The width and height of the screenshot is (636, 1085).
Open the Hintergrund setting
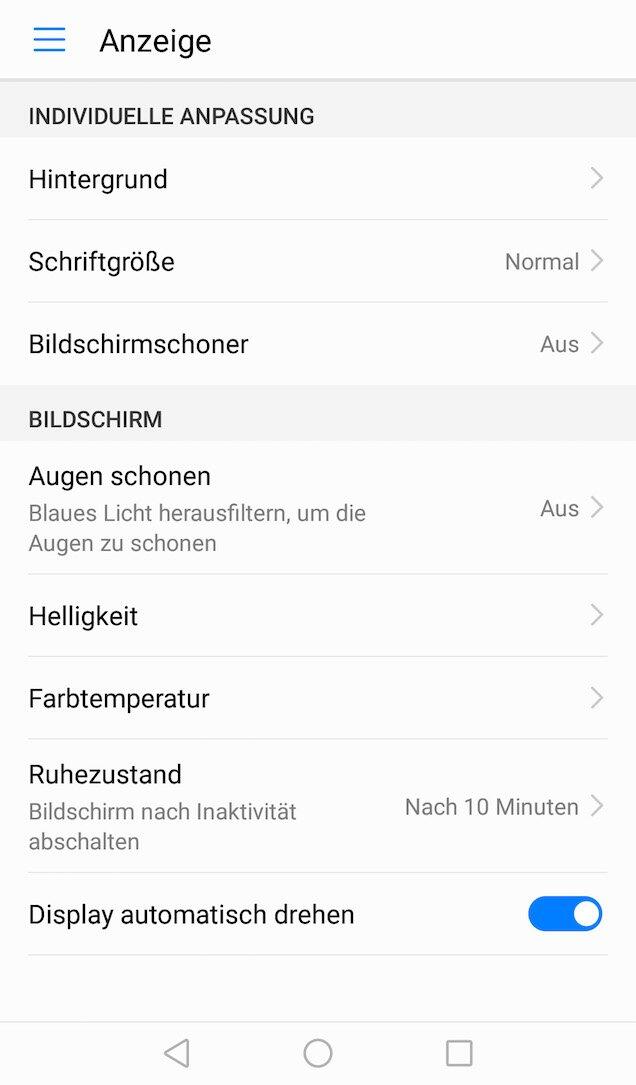click(x=317, y=179)
